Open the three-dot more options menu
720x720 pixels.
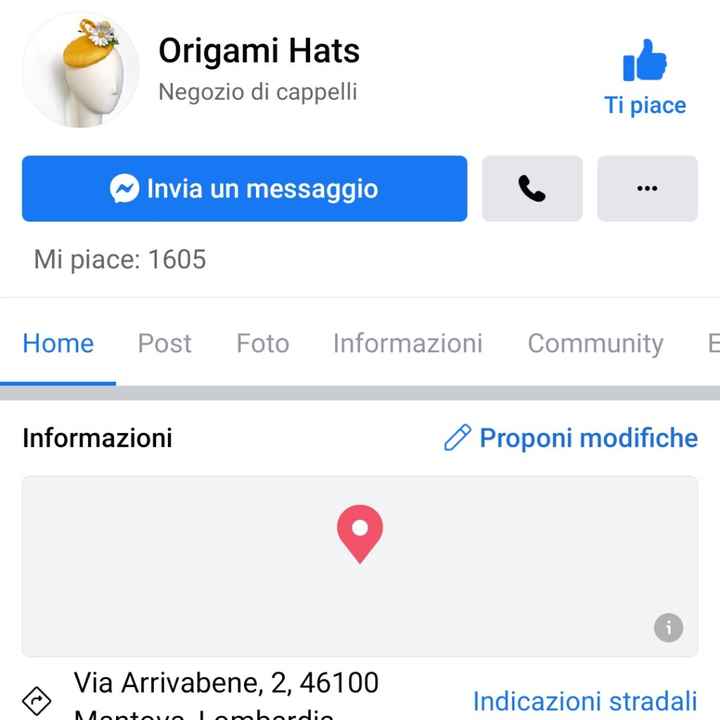pos(647,188)
